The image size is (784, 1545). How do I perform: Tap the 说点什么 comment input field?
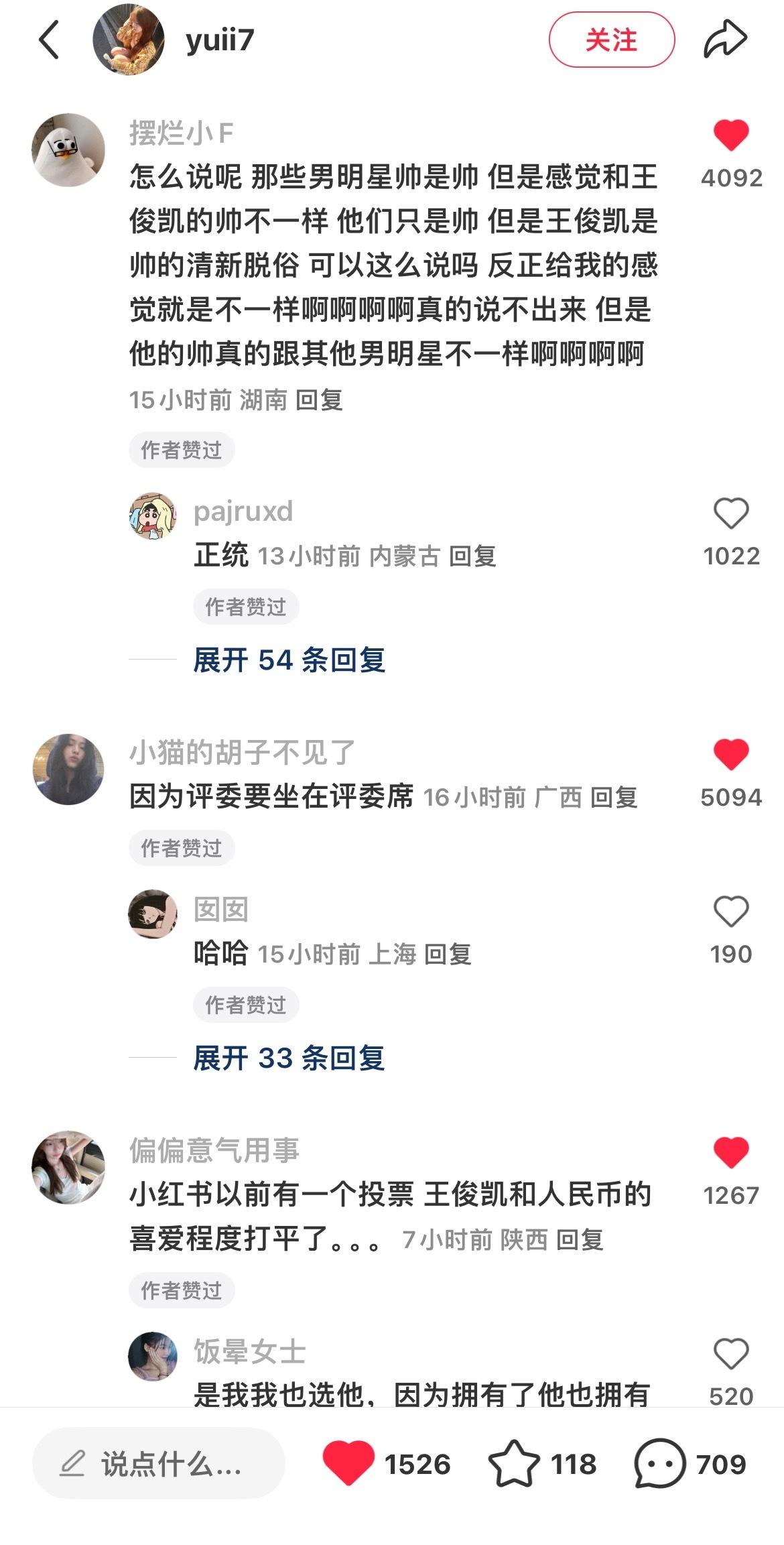(x=159, y=1463)
